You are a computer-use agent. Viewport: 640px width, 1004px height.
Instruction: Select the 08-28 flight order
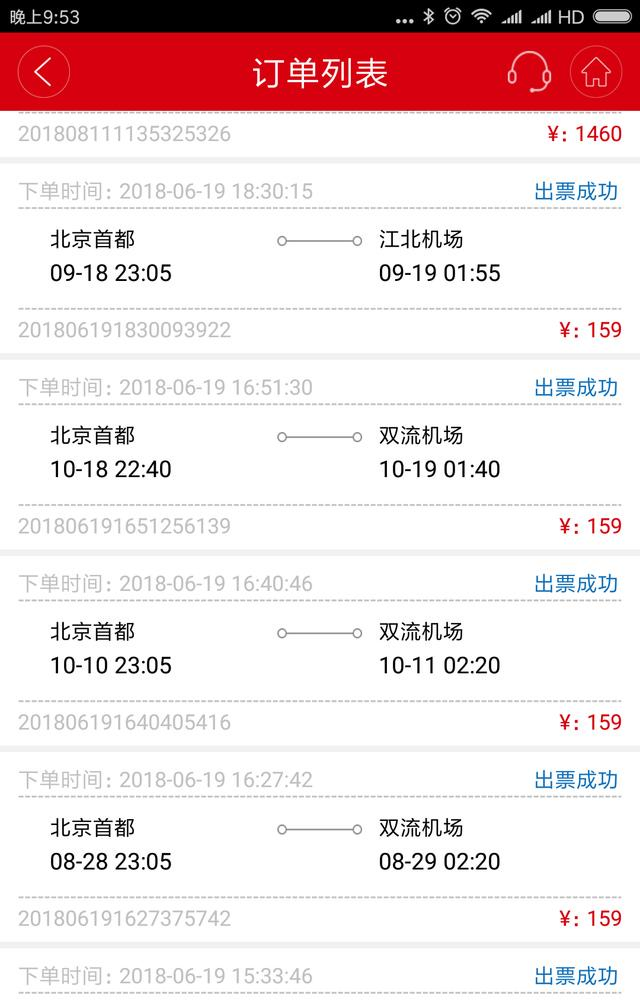[320, 845]
